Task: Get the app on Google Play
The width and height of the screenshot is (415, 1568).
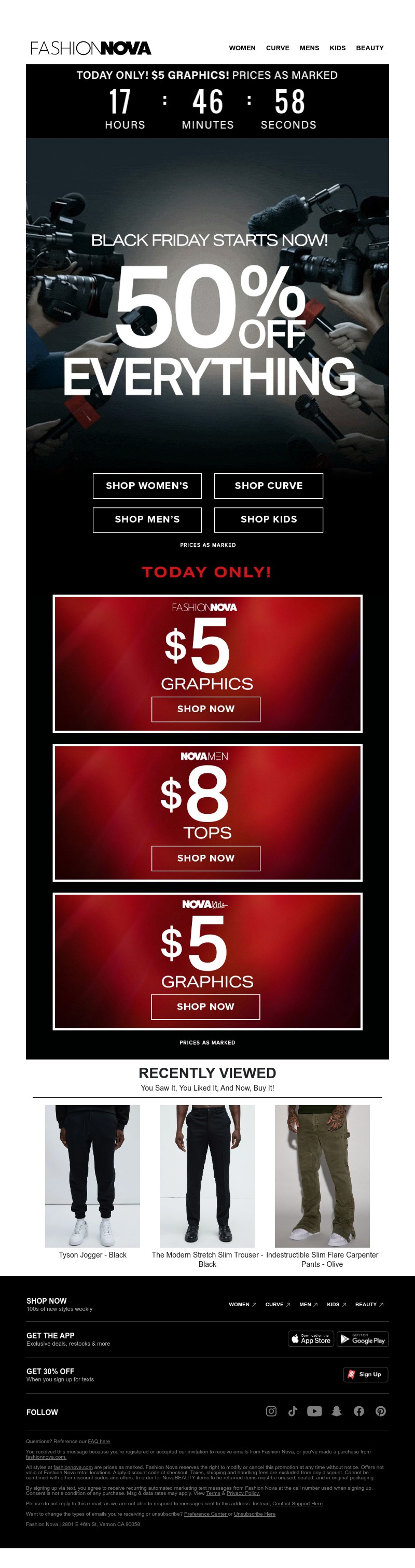Action: 362,1339
